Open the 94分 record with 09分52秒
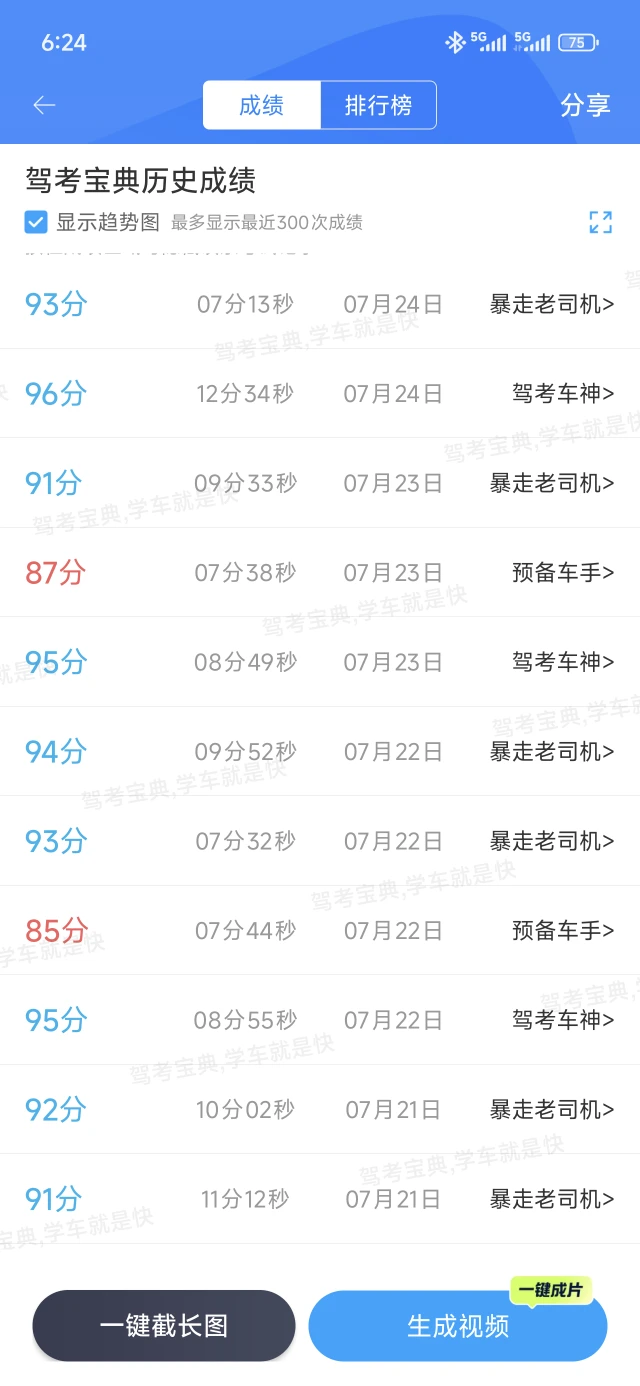Viewport: 640px width, 1386px height. pos(320,752)
